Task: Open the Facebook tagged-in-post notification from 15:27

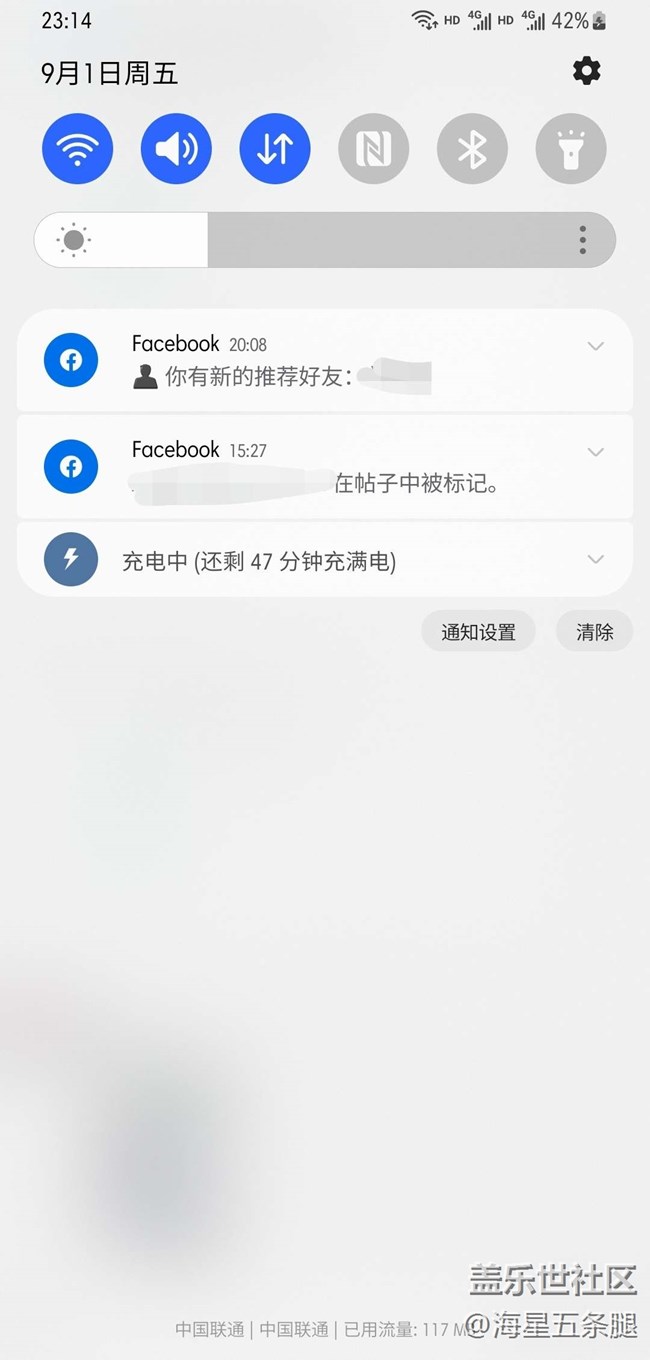Action: point(300,467)
